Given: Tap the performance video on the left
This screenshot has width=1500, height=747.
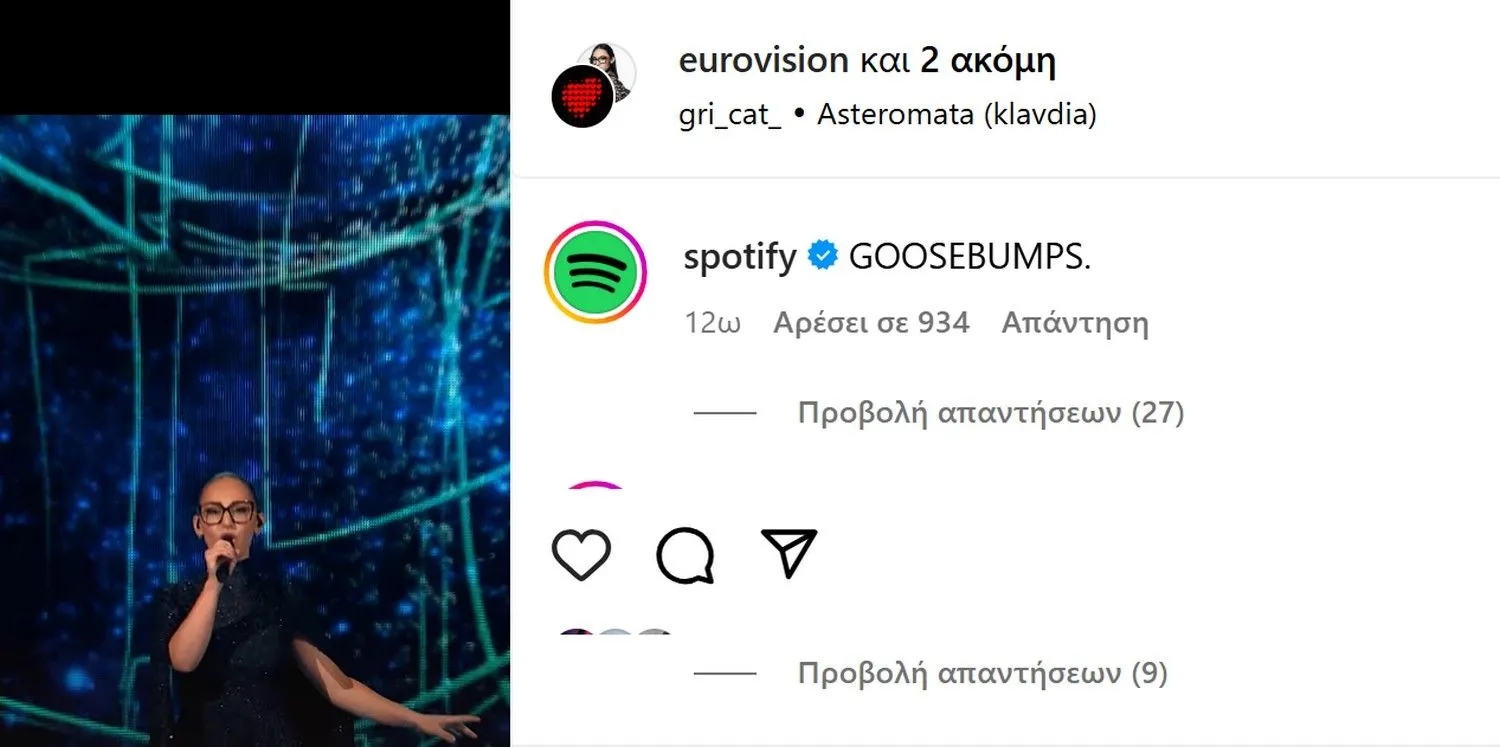Looking at the screenshot, I should [254, 430].
